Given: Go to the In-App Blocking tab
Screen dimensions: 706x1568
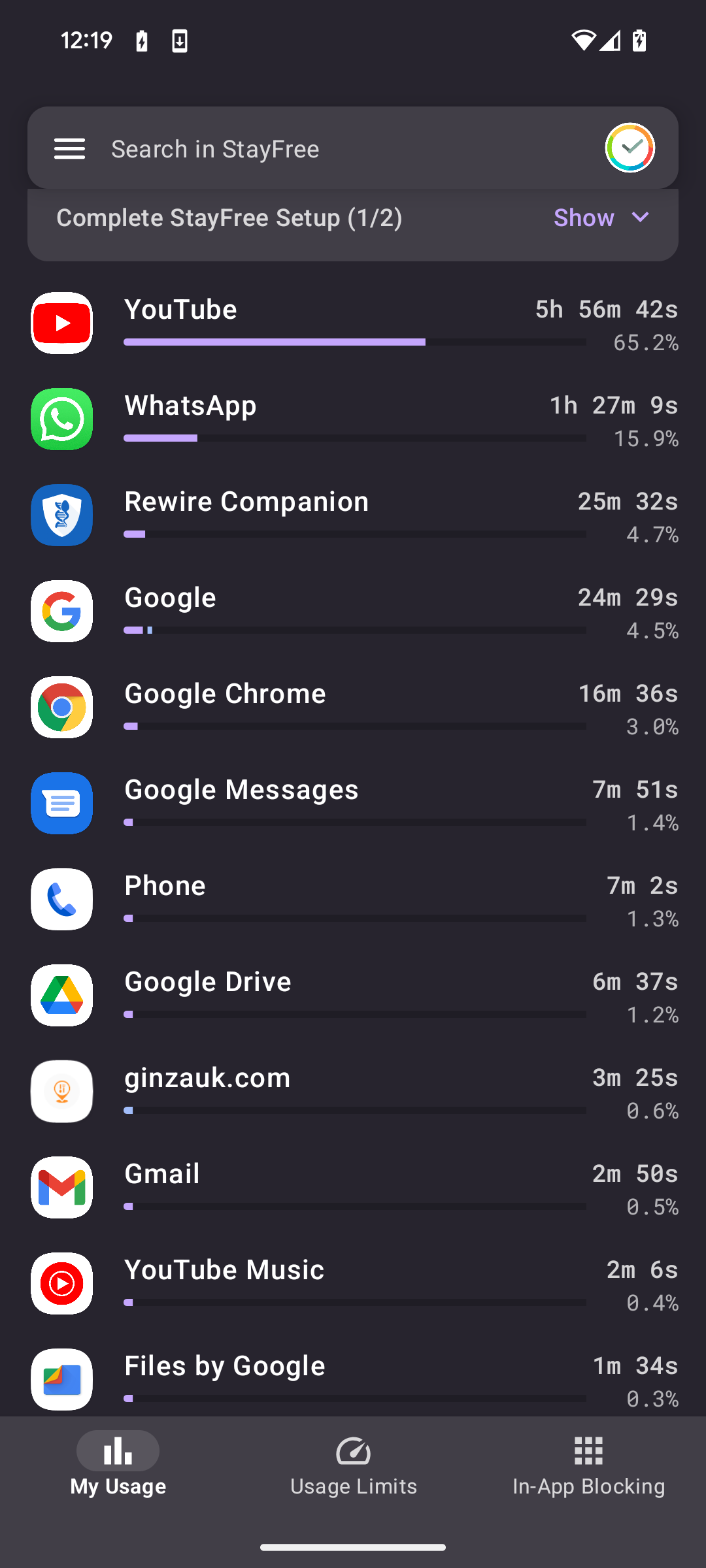Looking at the screenshot, I should [x=588, y=1466].
